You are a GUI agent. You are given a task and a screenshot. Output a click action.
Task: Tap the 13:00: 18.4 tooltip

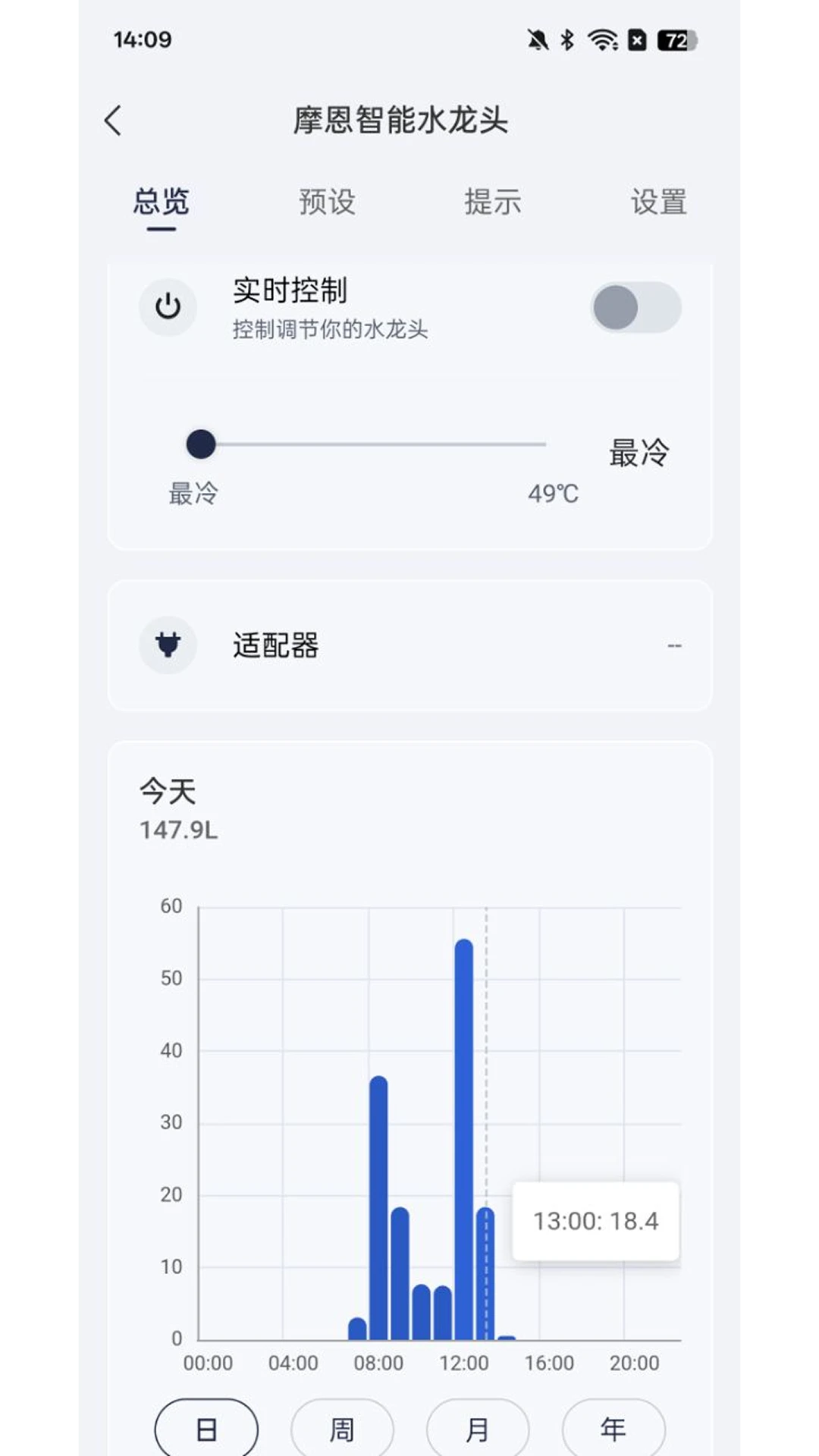[x=595, y=1221]
